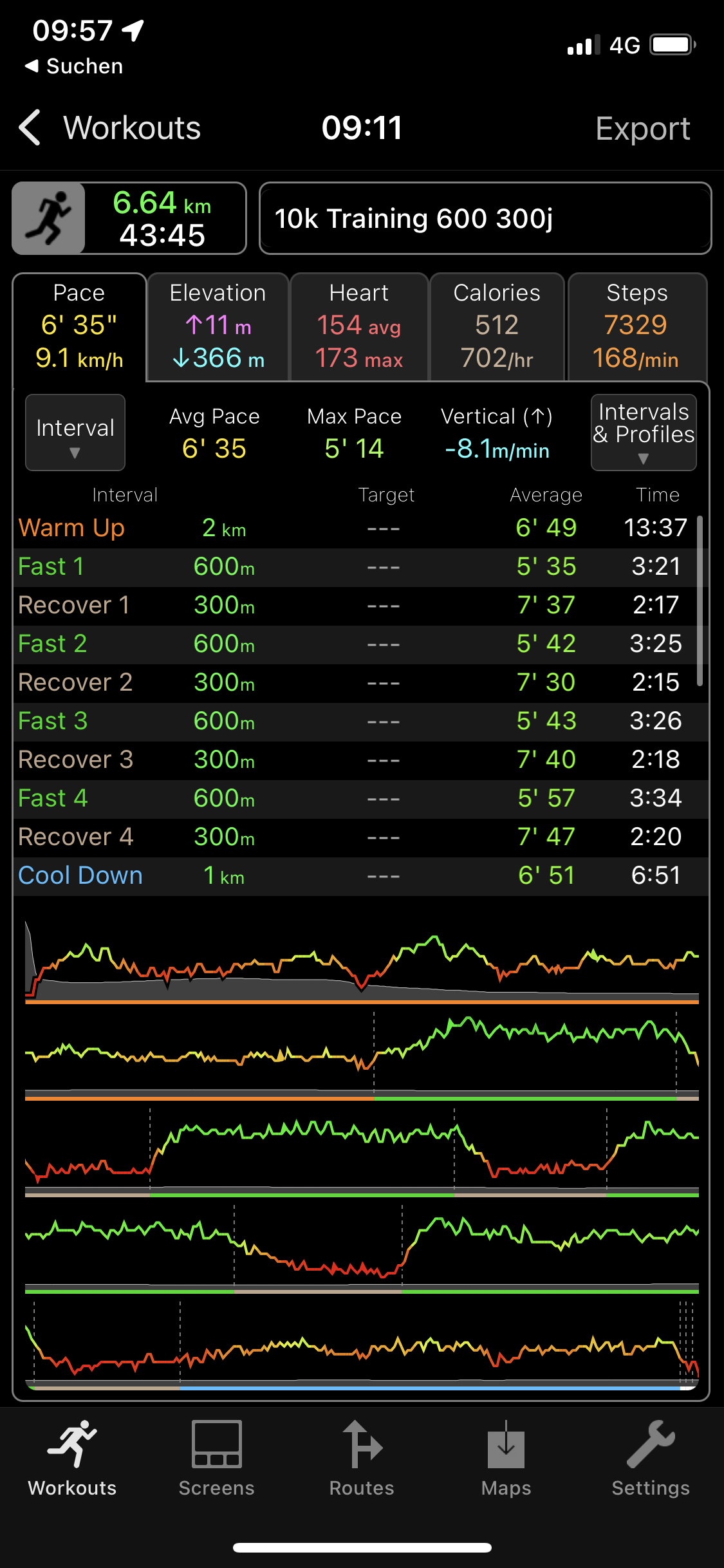Switch to the Elevation tab
Image resolution: width=724 pixels, height=1568 pixels.
(x=218, y=326)
